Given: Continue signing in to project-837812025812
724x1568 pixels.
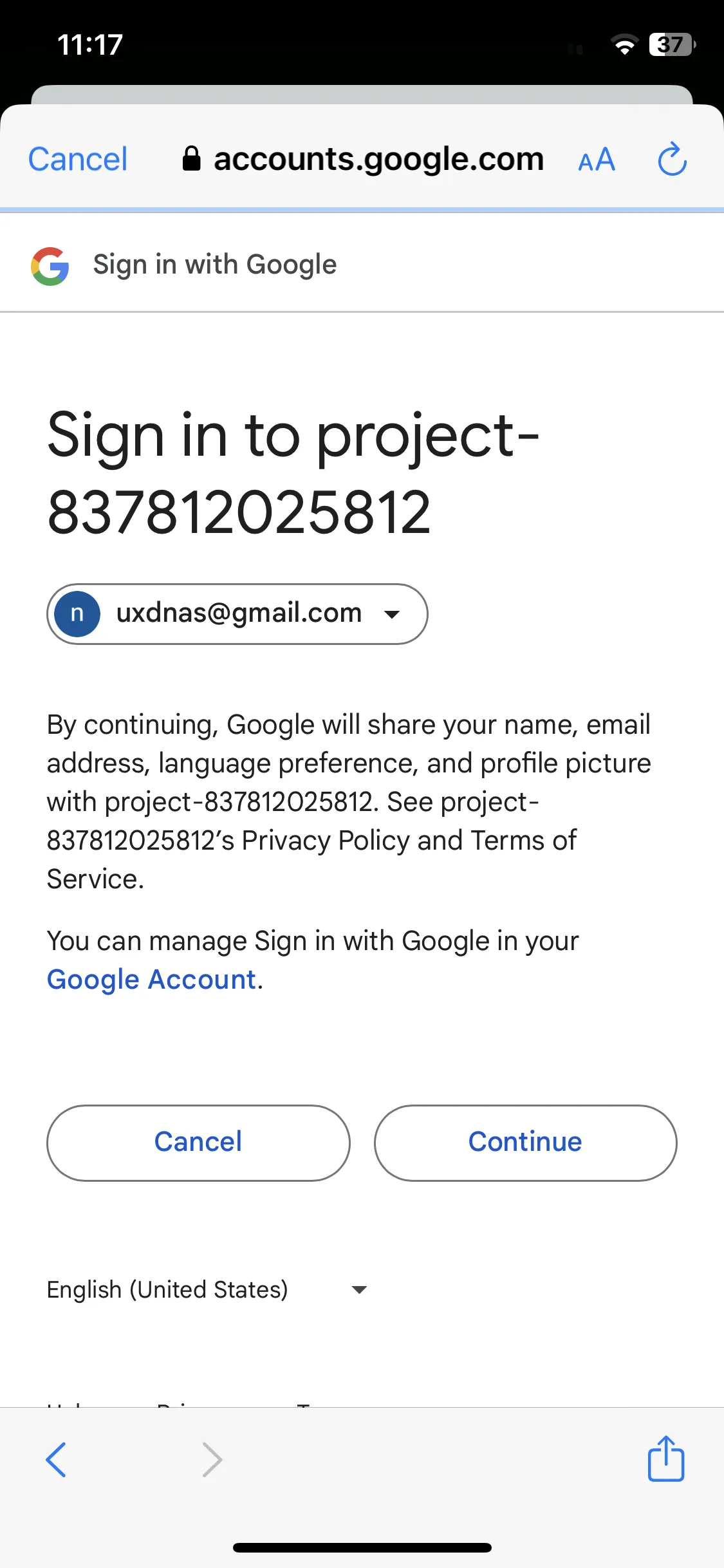Looking at the screenshot, I should [525, 1143].
